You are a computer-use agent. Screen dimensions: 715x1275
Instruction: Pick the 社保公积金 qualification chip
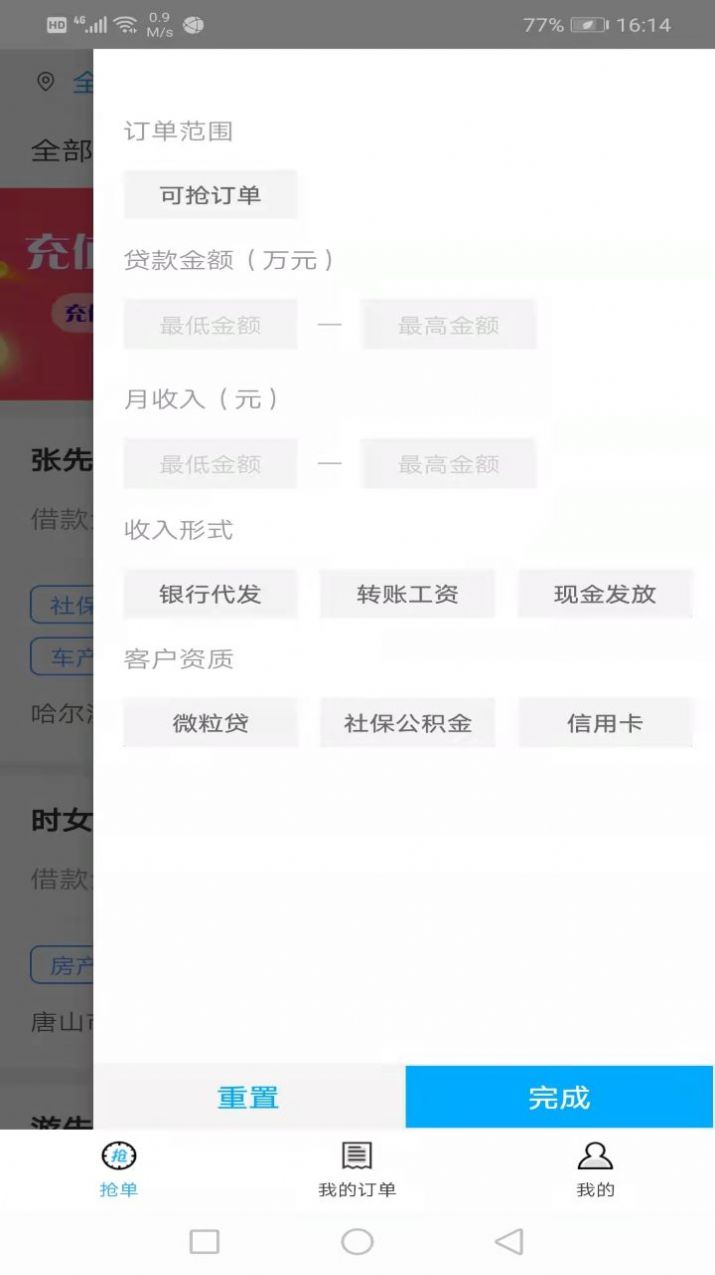pyautogui.click(x=407, y=723)
